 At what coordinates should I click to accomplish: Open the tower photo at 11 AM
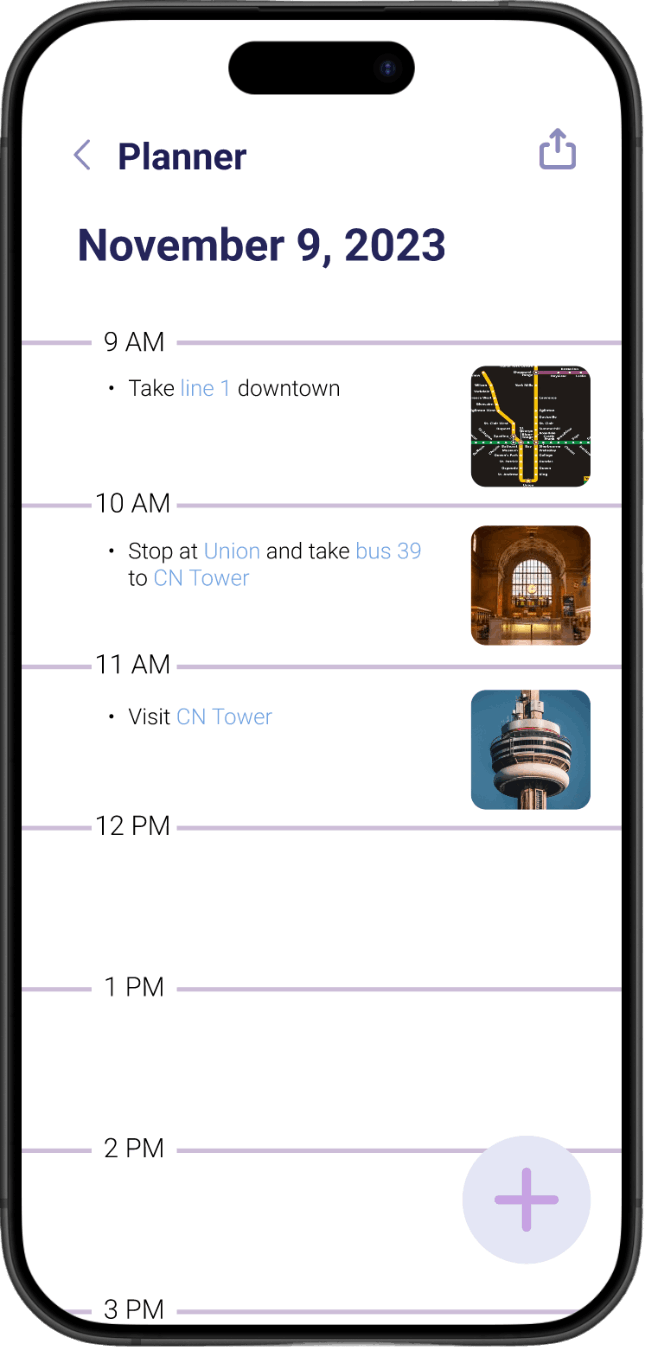pos(530,749)
